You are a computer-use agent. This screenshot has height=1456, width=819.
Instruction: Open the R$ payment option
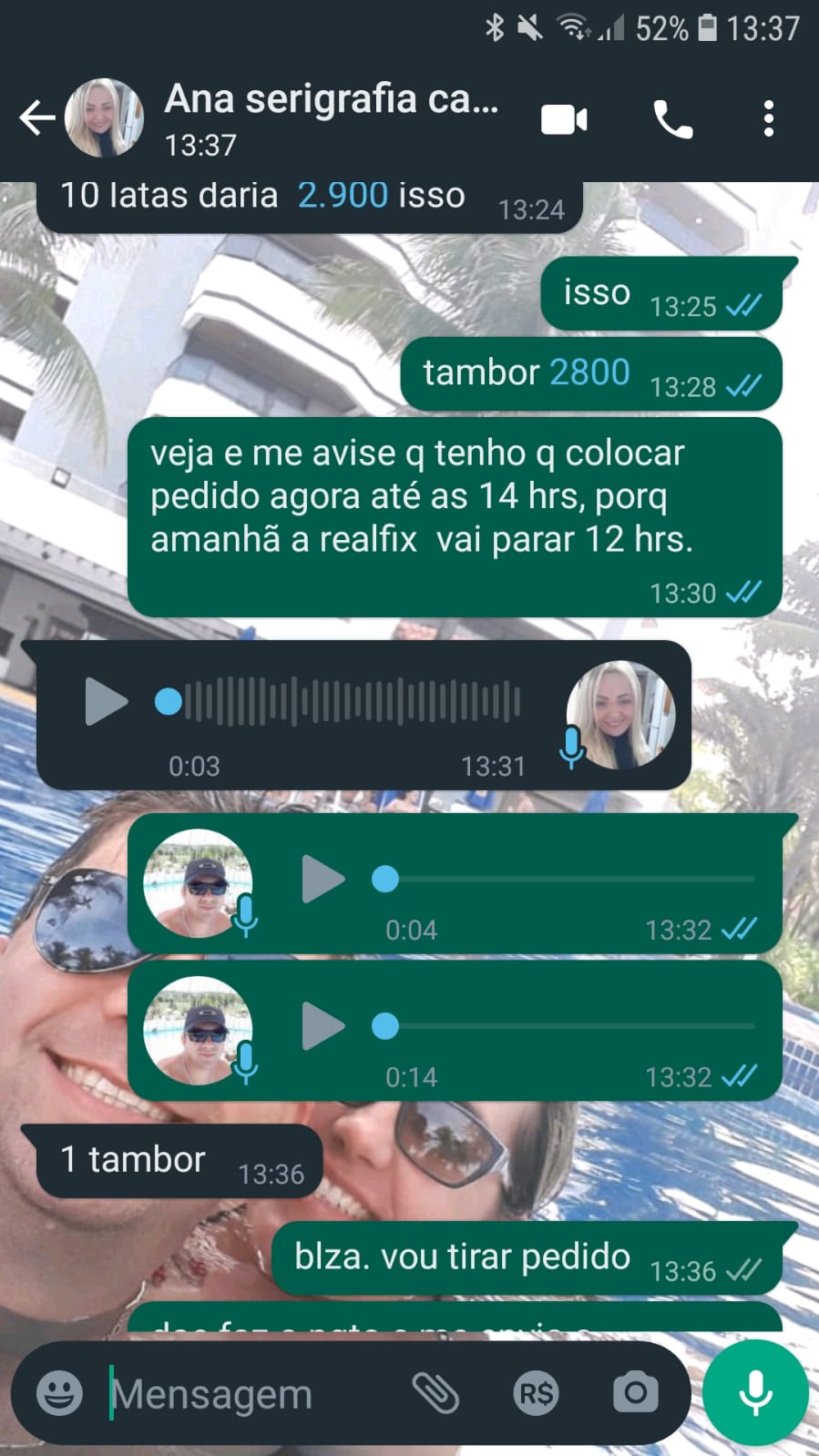click(x=535, y=1392)
